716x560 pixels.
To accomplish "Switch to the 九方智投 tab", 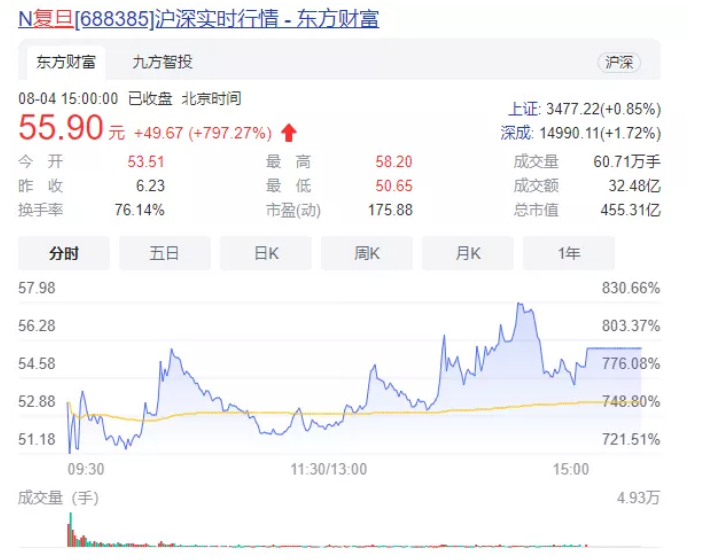I will pos(162,62).
